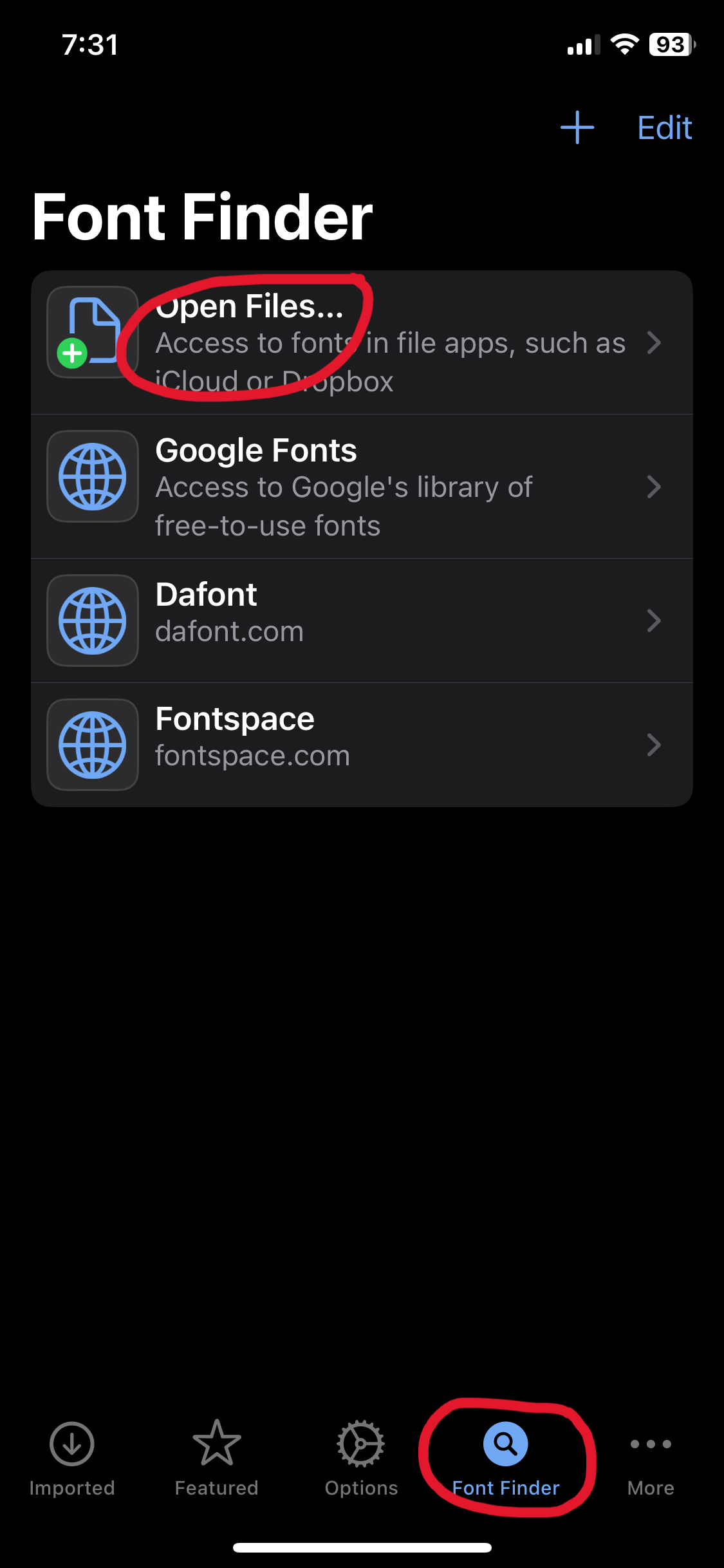Tap the Edit button
The width and height of the screenshot is (724, 1568).
point(665,127)
